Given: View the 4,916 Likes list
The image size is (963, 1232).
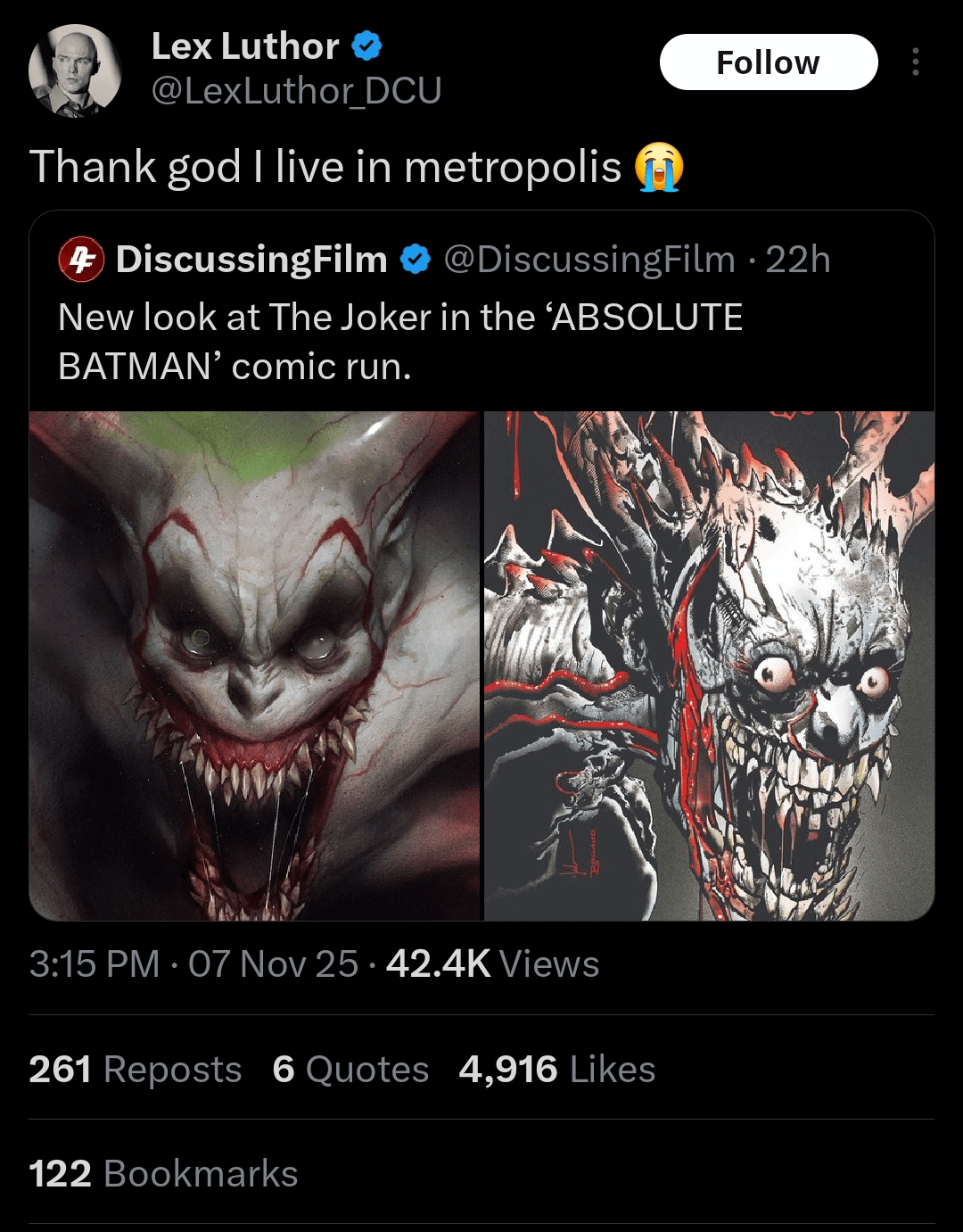Looking at the screenshot, I should tap(557, 1069).
